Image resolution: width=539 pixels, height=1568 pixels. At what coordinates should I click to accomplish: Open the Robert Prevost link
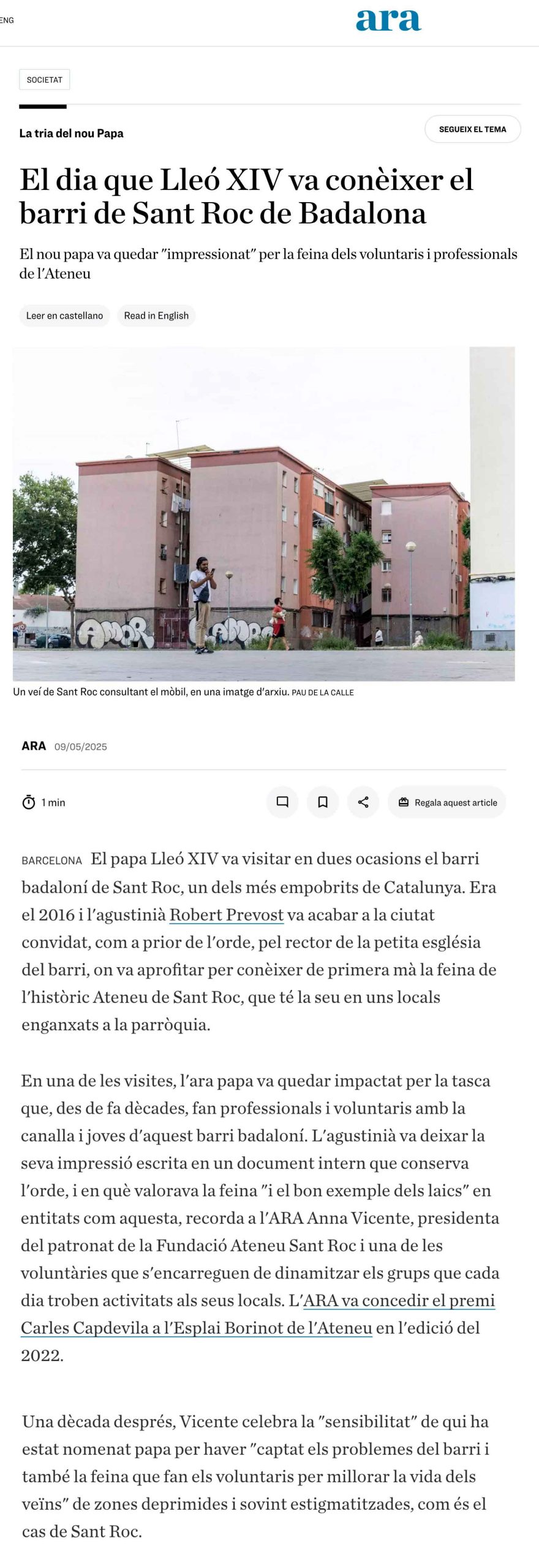pos(227,914)
